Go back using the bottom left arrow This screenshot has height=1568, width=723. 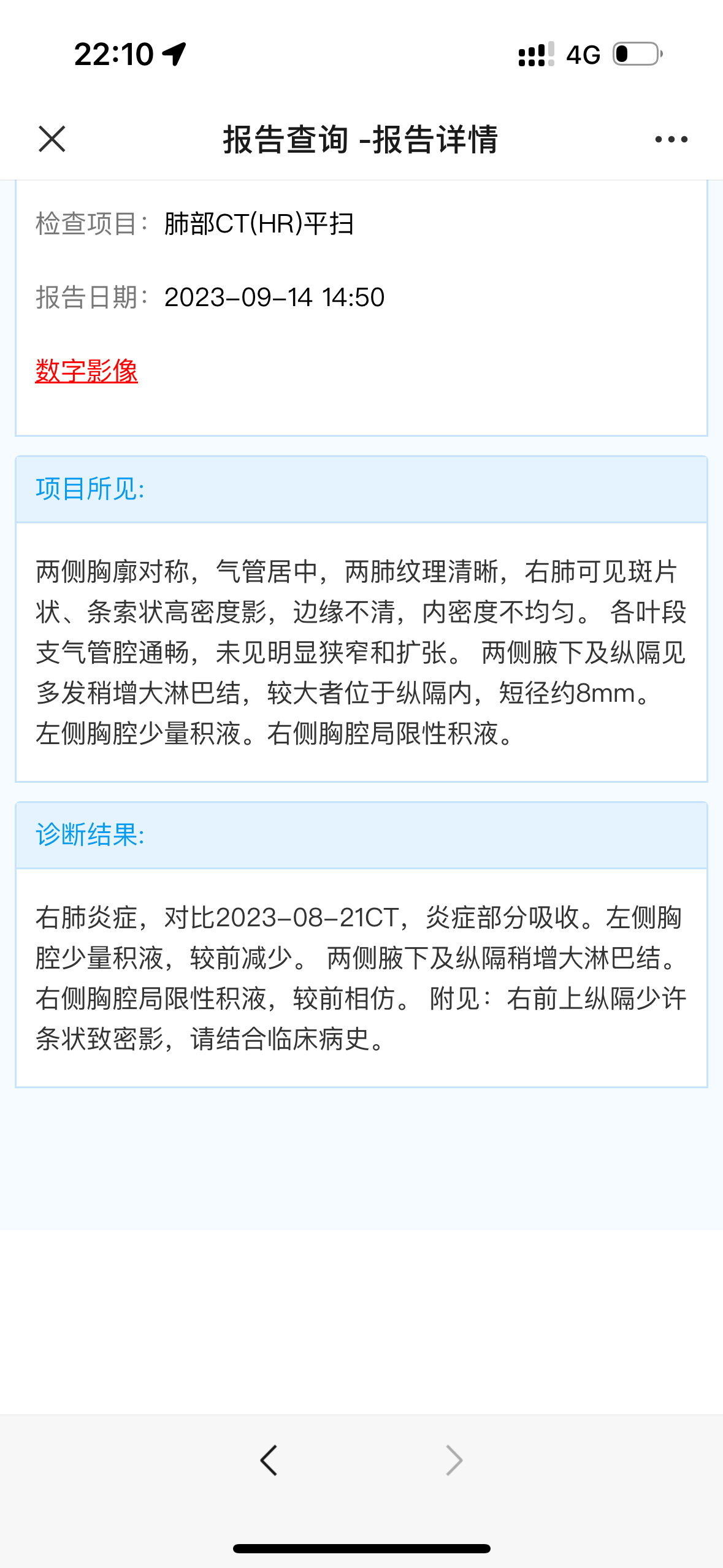point(269,1460)
